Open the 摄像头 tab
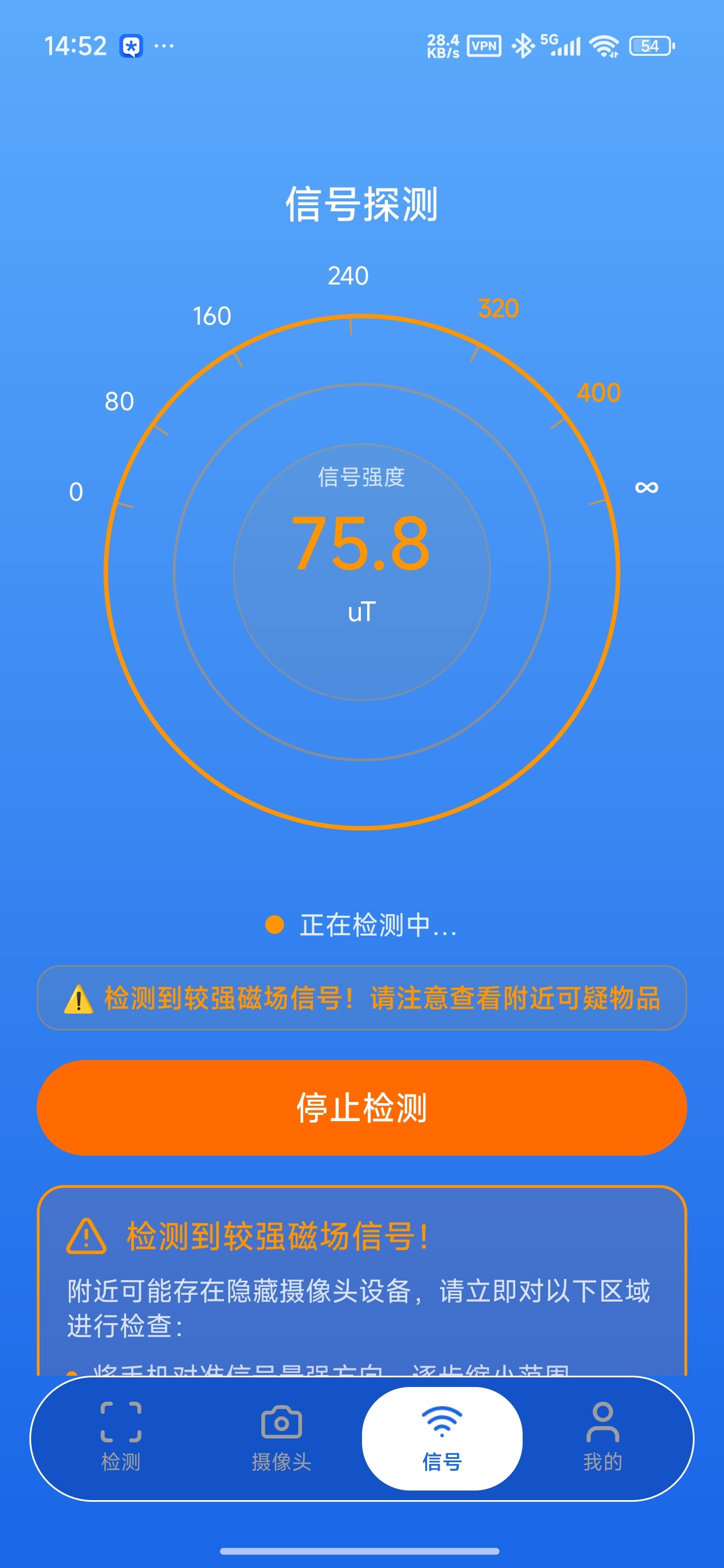 (x=281, y=1437)
